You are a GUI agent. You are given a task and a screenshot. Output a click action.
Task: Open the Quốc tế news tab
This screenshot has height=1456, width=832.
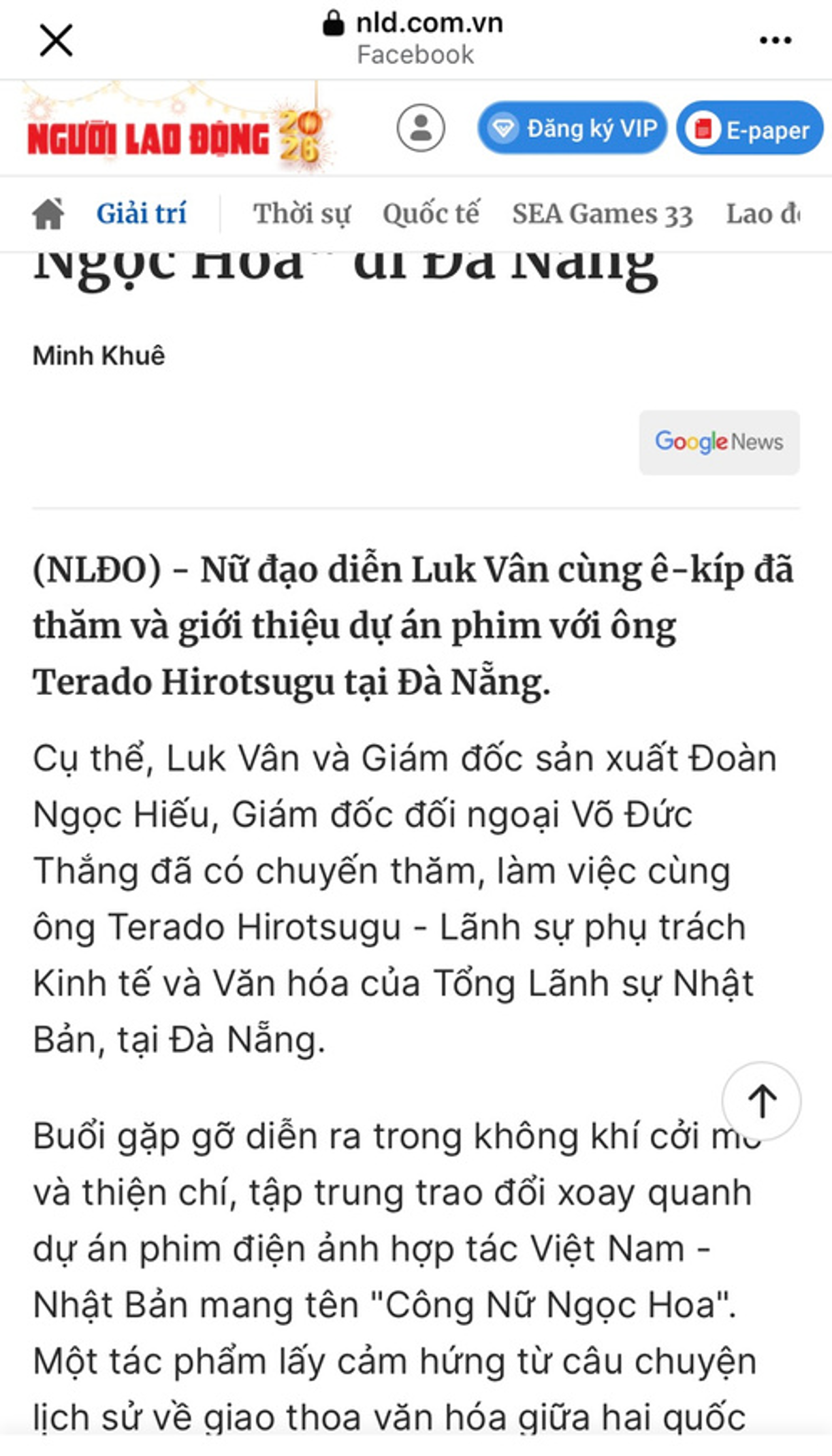pos(432,213)
